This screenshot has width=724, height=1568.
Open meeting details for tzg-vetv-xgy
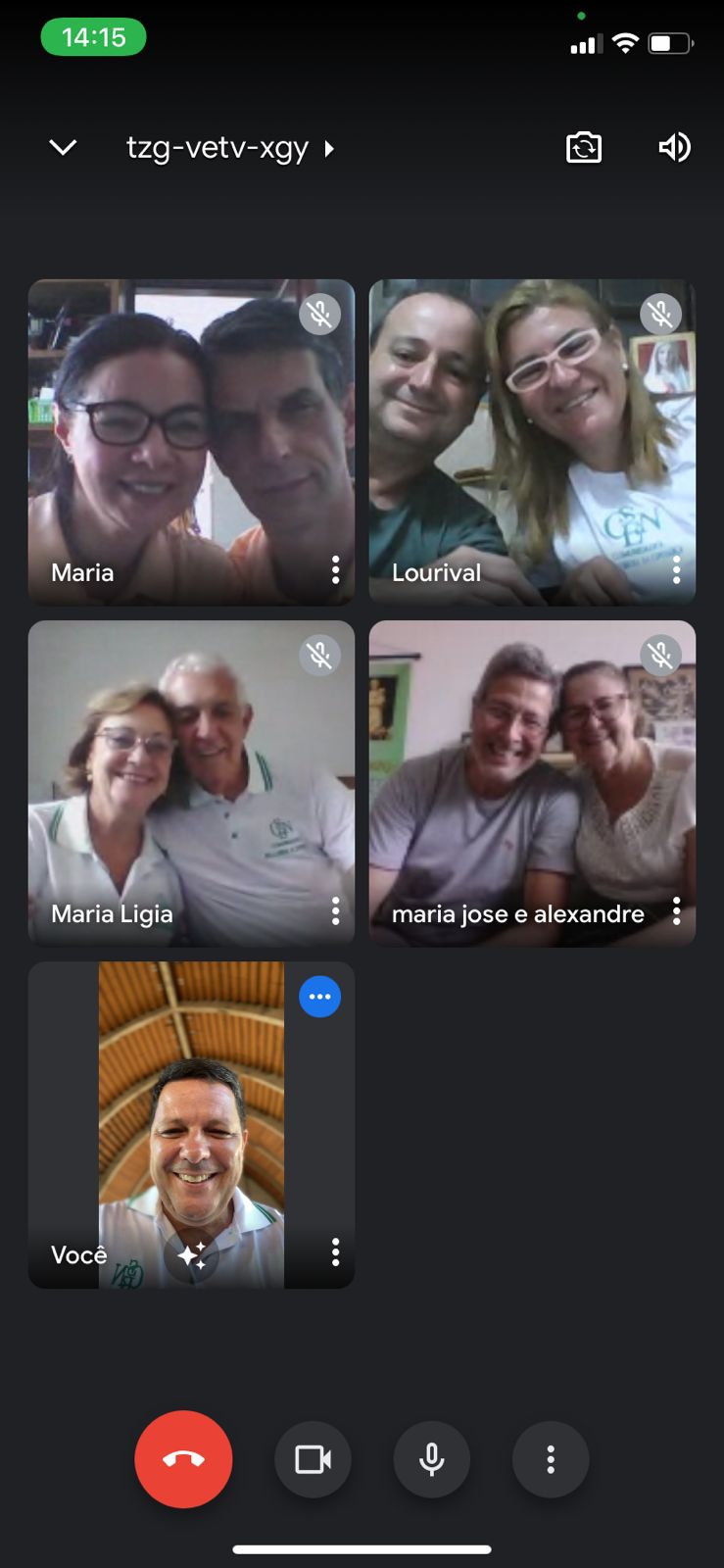click(230, 148)
